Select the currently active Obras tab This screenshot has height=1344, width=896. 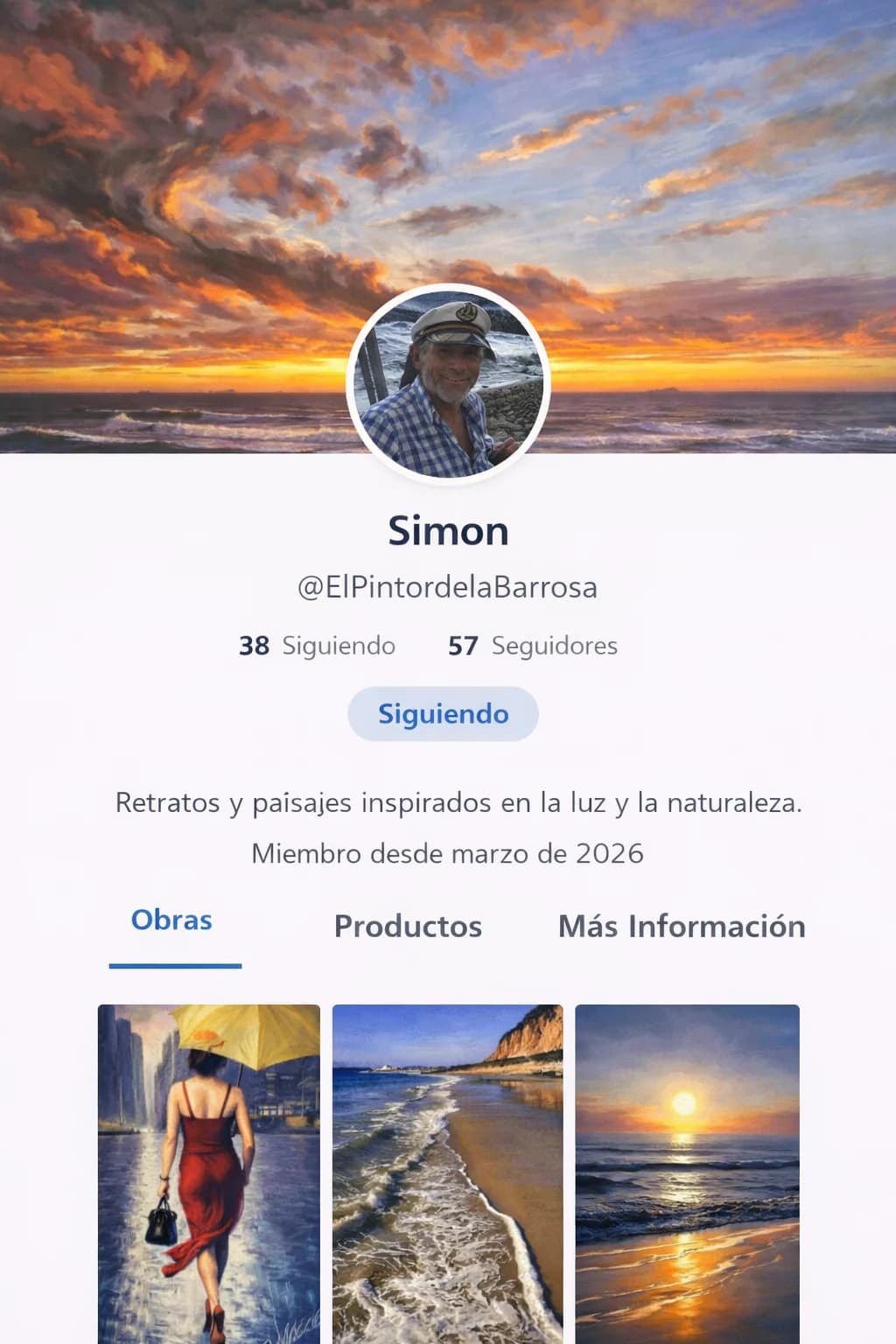tap(171, 921)
